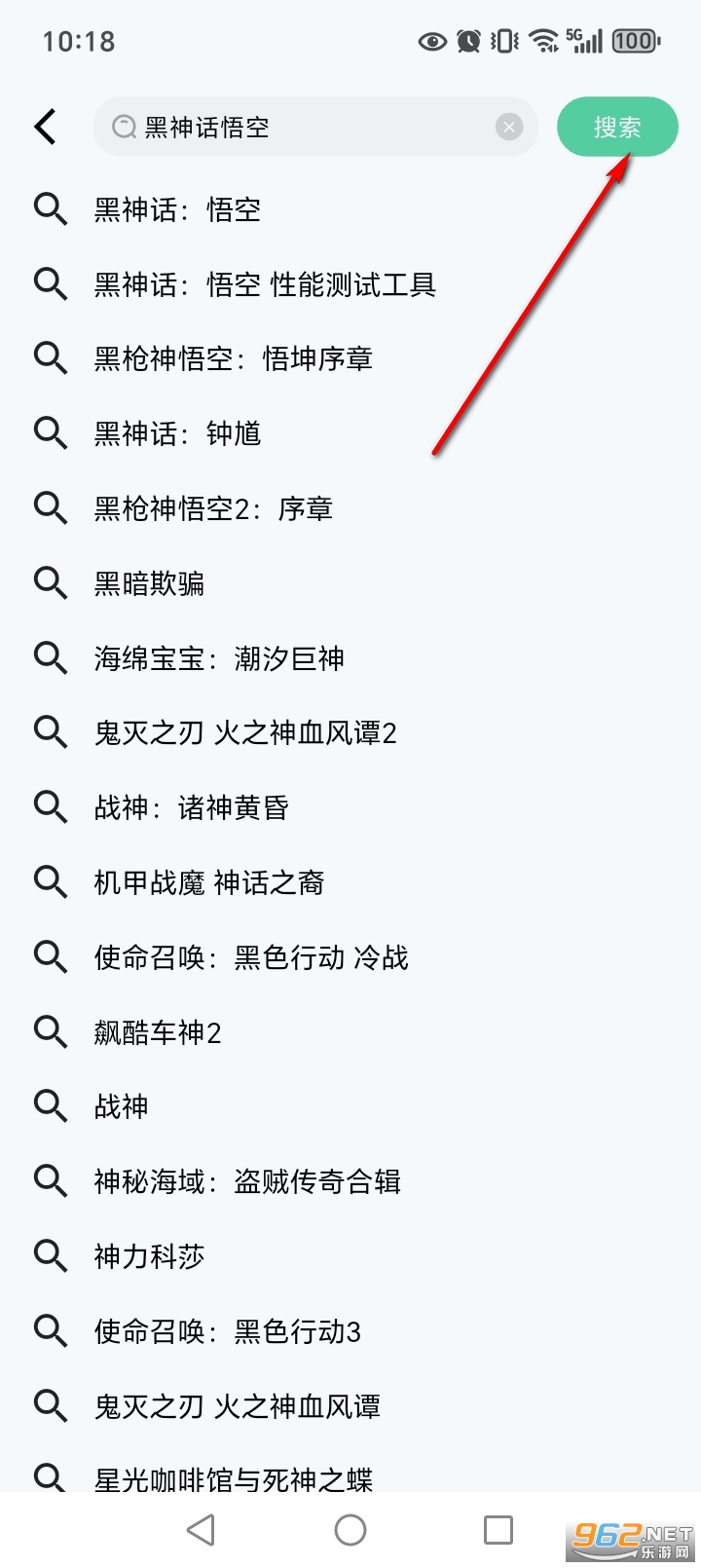This screenshot has width=701, height=1568.
Task: Select 鬼灭之刃 火之神血风谭2 suggestion
Action: [x=249, y=732]
